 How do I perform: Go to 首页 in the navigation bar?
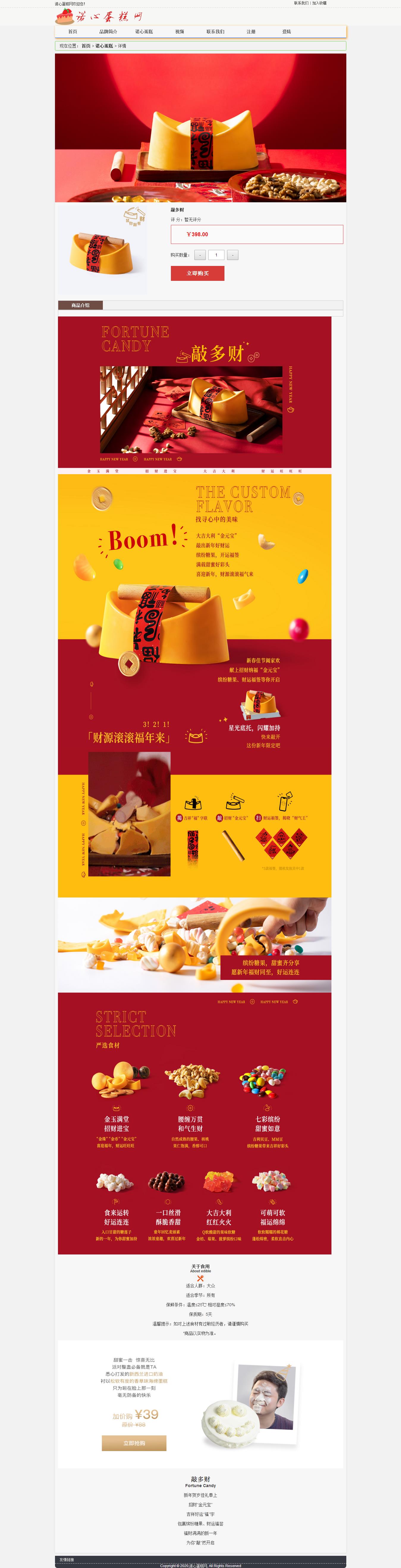tap(73, 32)
